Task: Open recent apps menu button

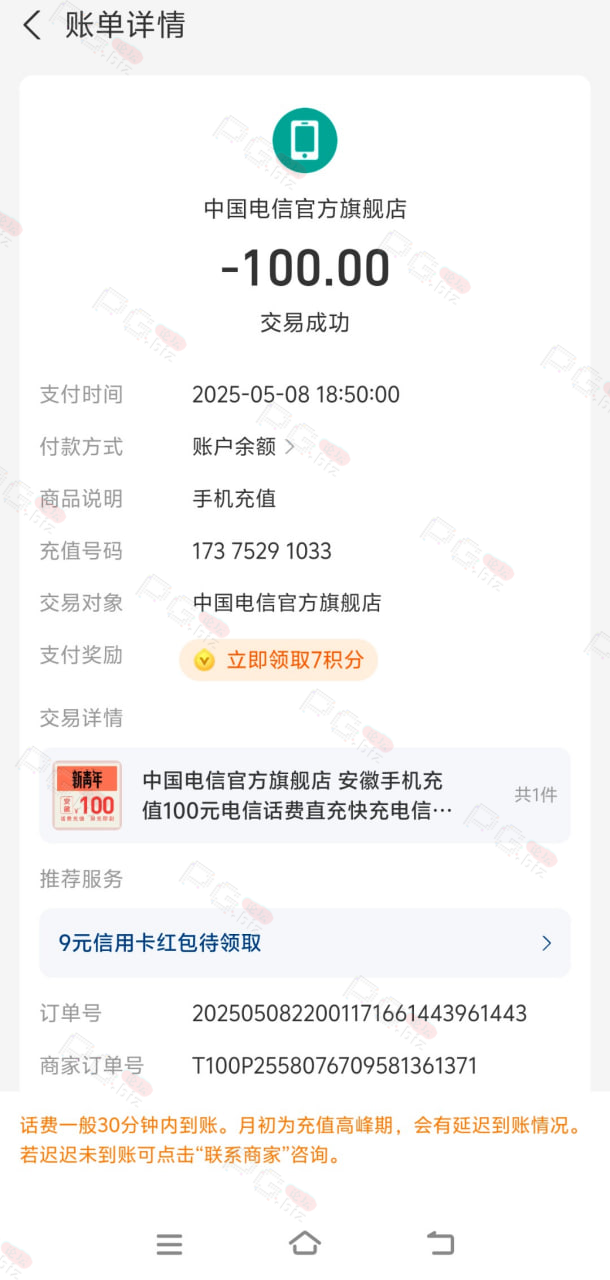Action: (x=170, y=1244)
